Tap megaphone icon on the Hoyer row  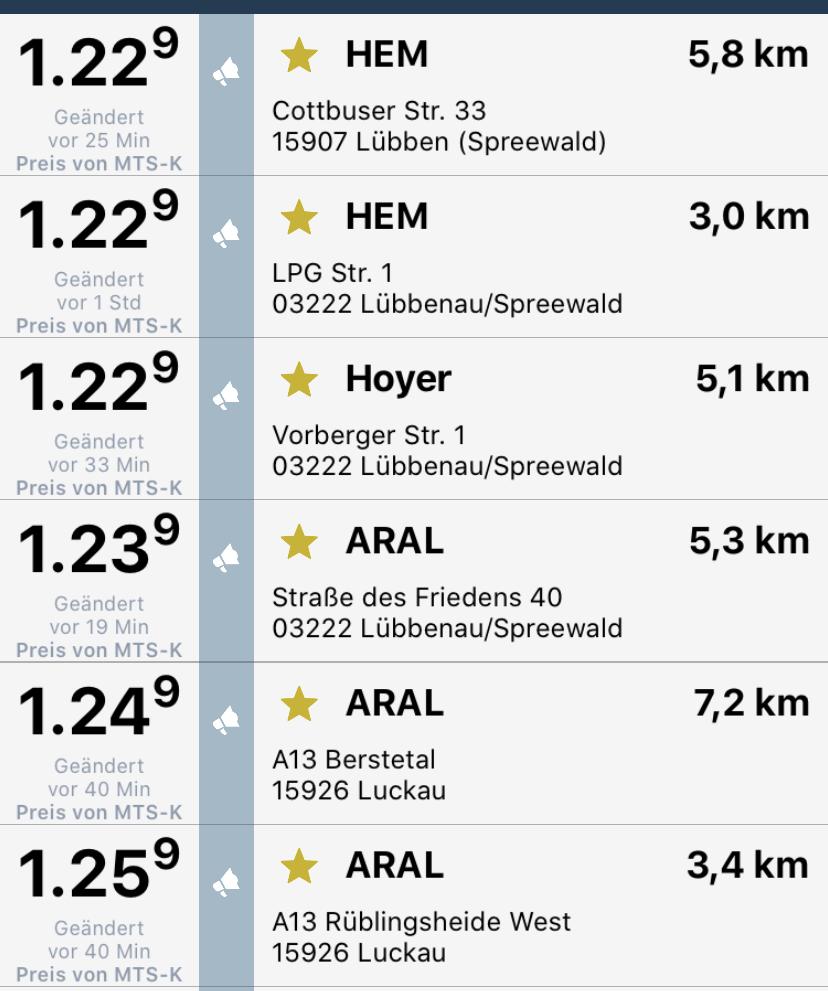pyautogui.click(x=227, y=397)
